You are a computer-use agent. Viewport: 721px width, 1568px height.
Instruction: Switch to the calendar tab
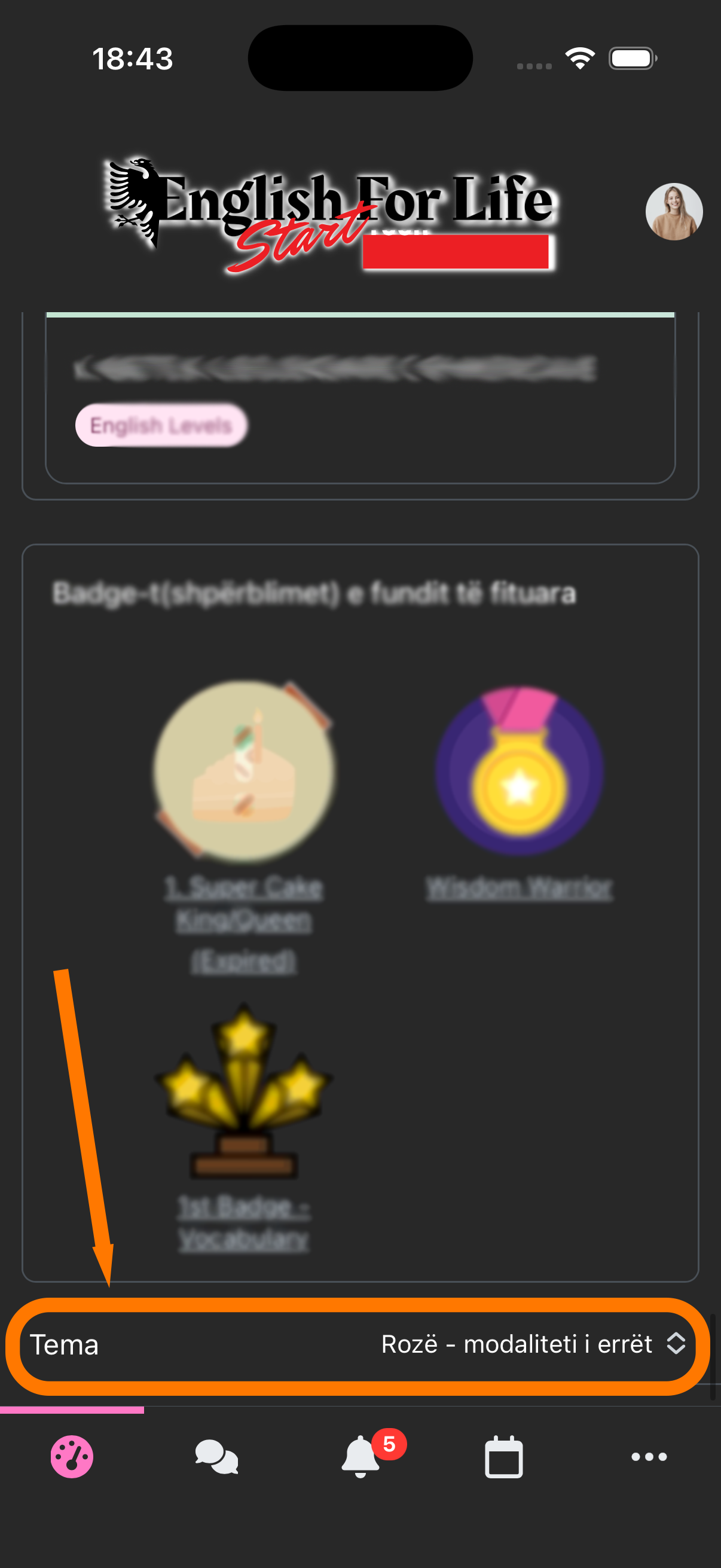coord(504,1457)
